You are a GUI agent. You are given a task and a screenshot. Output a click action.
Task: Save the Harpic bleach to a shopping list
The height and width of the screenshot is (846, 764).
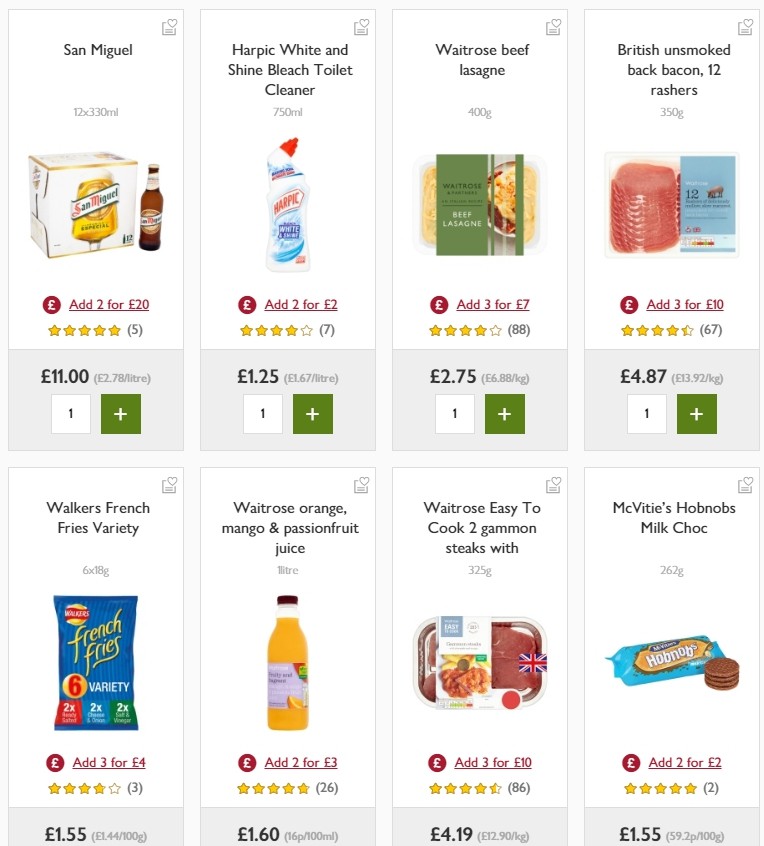coord(361,27)
